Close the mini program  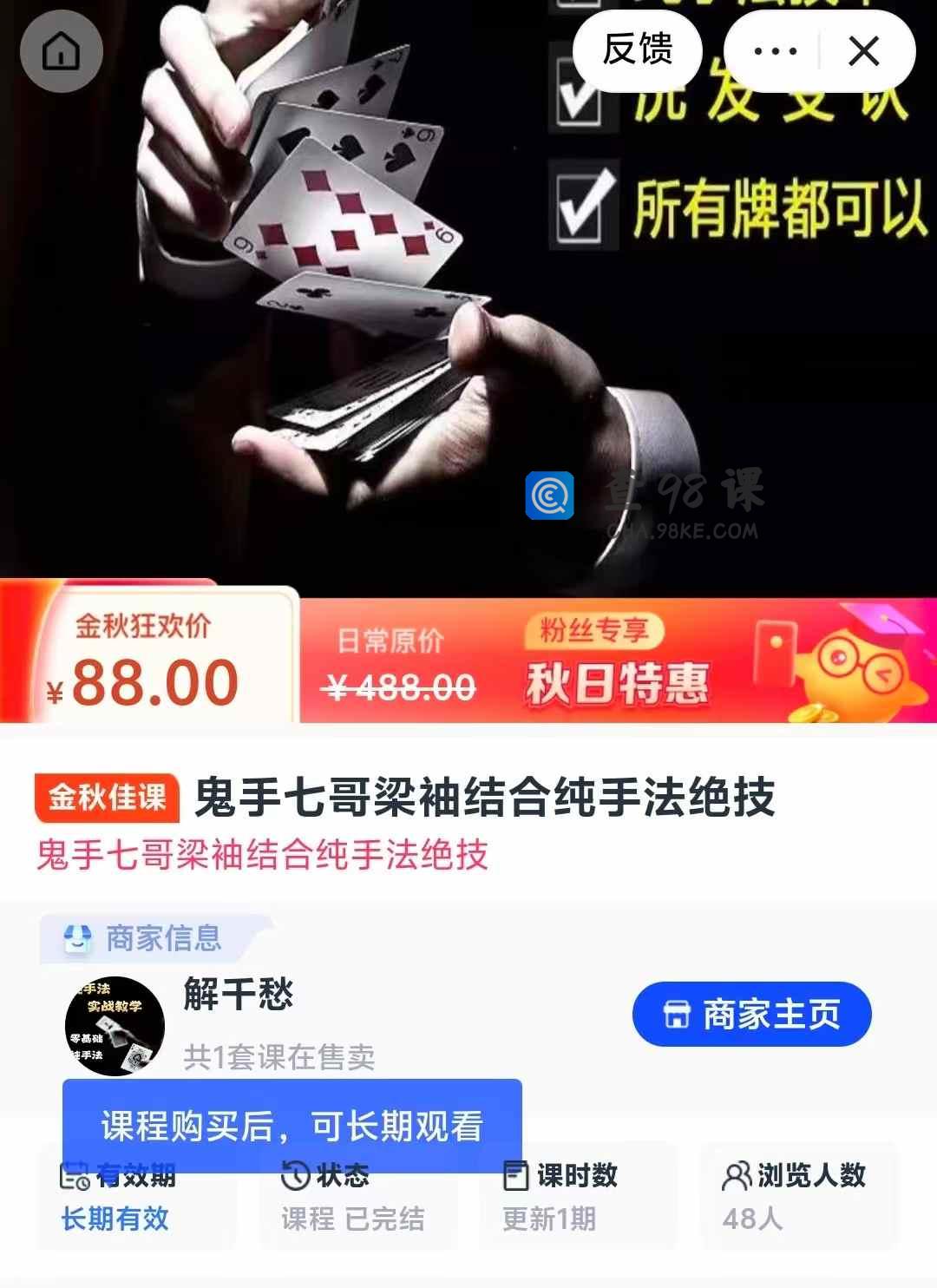(x=863, y=51)
